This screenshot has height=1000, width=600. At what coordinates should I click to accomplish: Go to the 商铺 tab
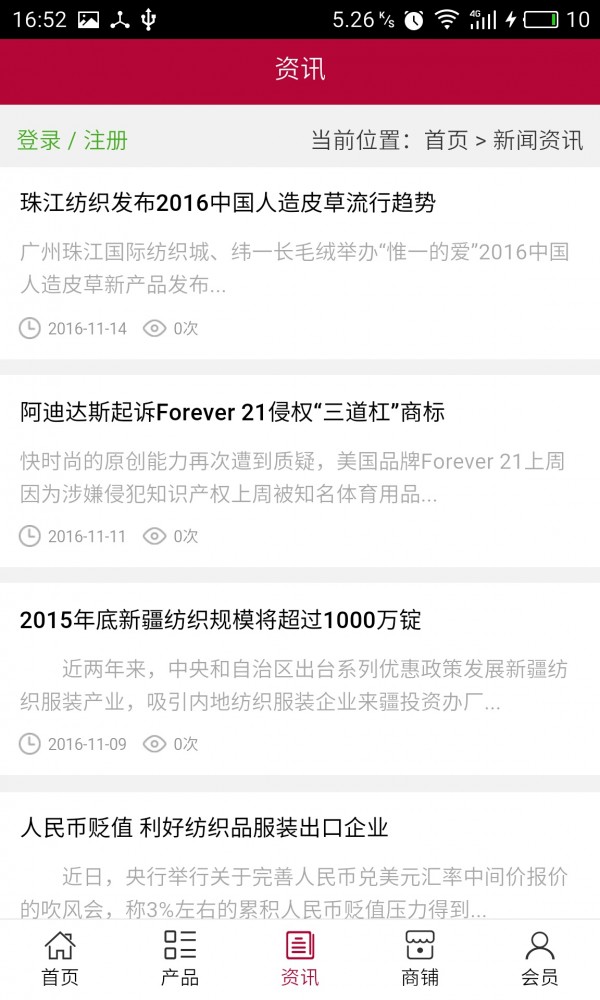pyautogui.click(x=420, y=958)
